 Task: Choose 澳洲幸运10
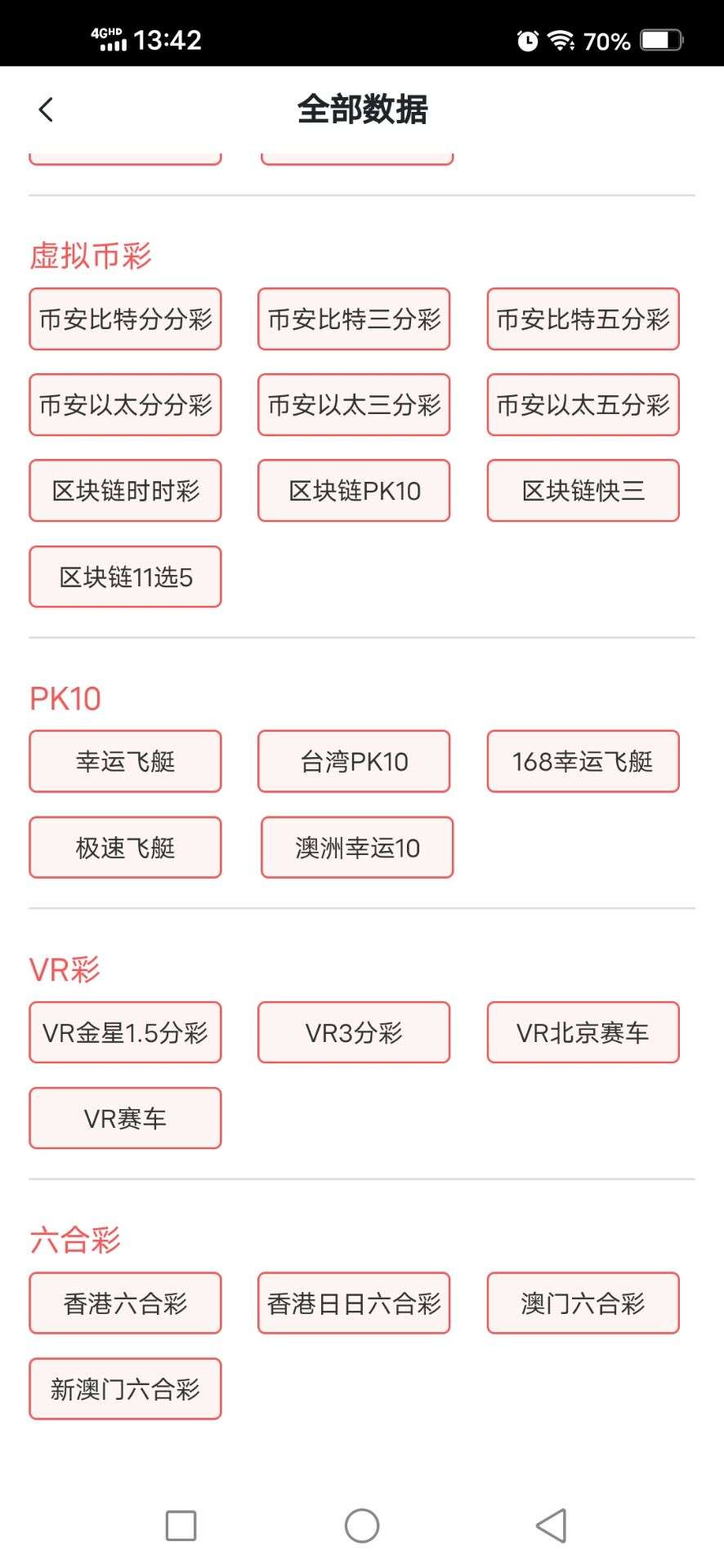(x=357, y=847)
